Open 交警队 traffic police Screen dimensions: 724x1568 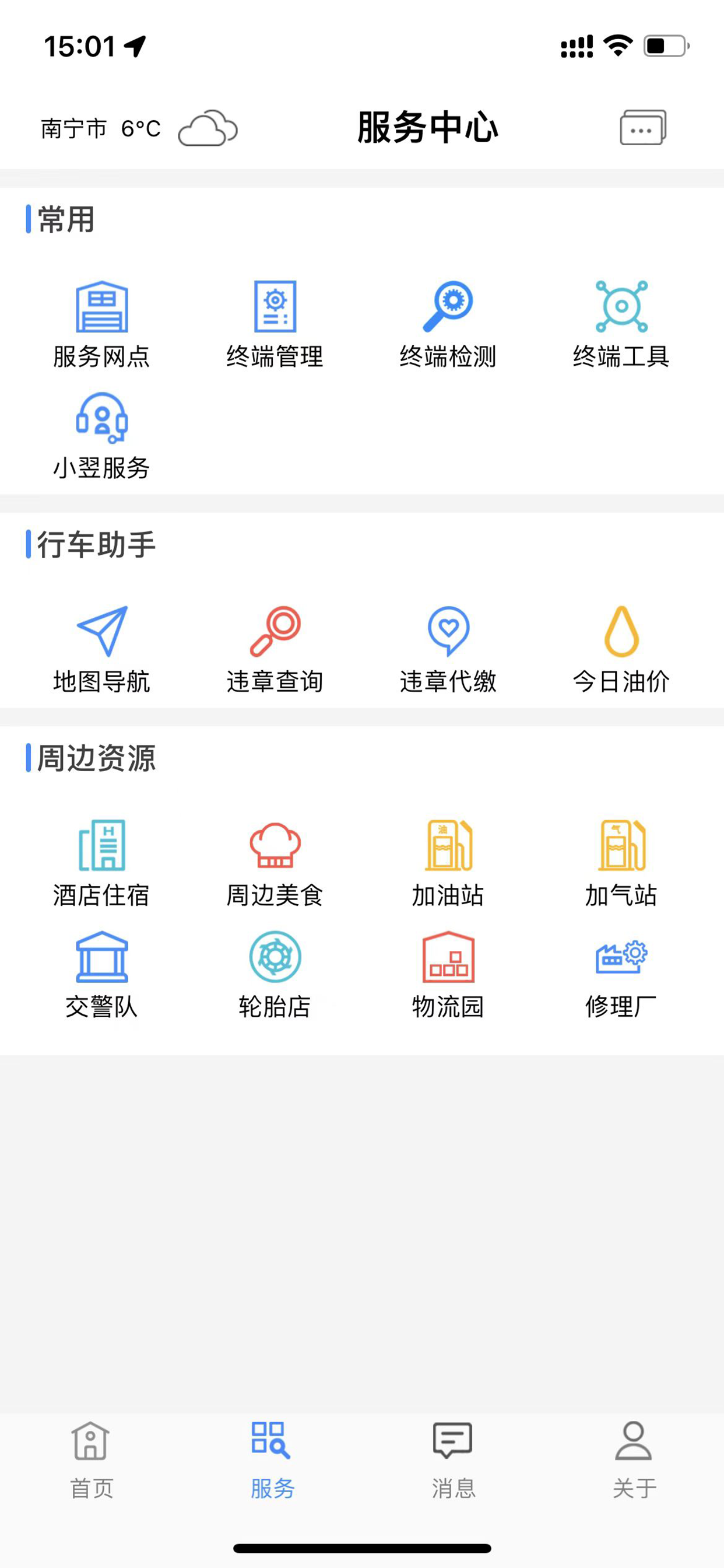[x=101, y=975]
